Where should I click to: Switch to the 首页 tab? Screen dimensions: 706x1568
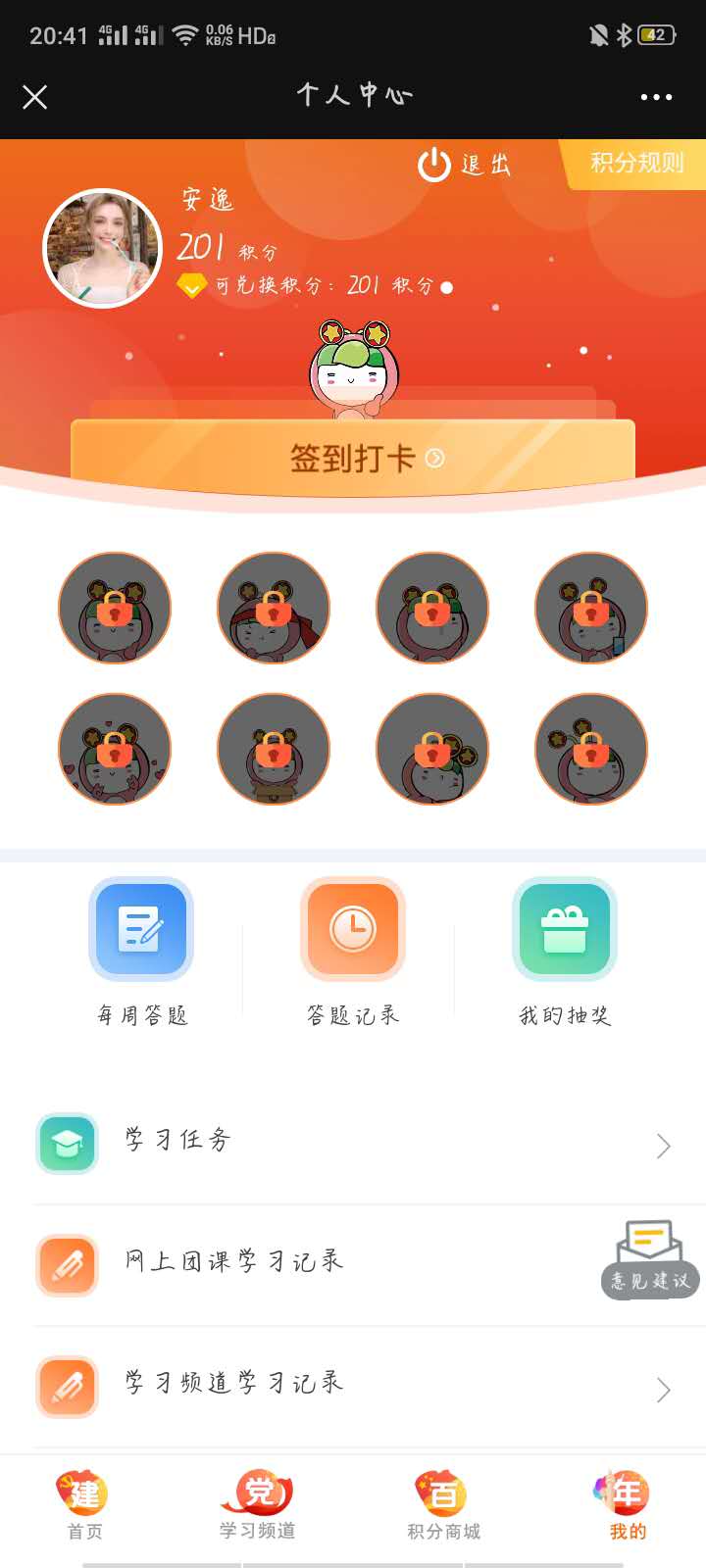[84, 1506]
